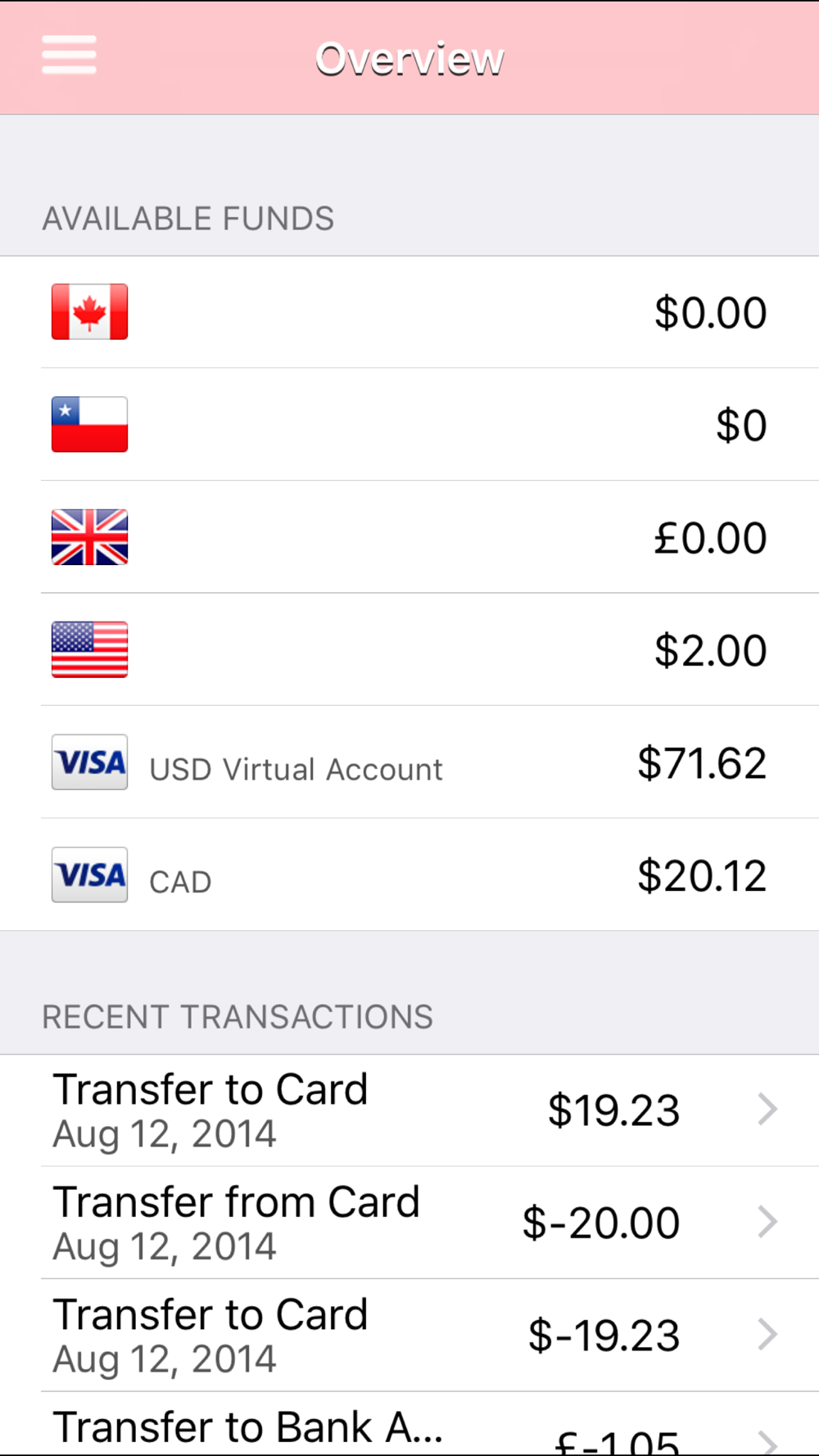Open the USD Virtual Account Visa card
The image size is (819, 1456).
(409, 762)
